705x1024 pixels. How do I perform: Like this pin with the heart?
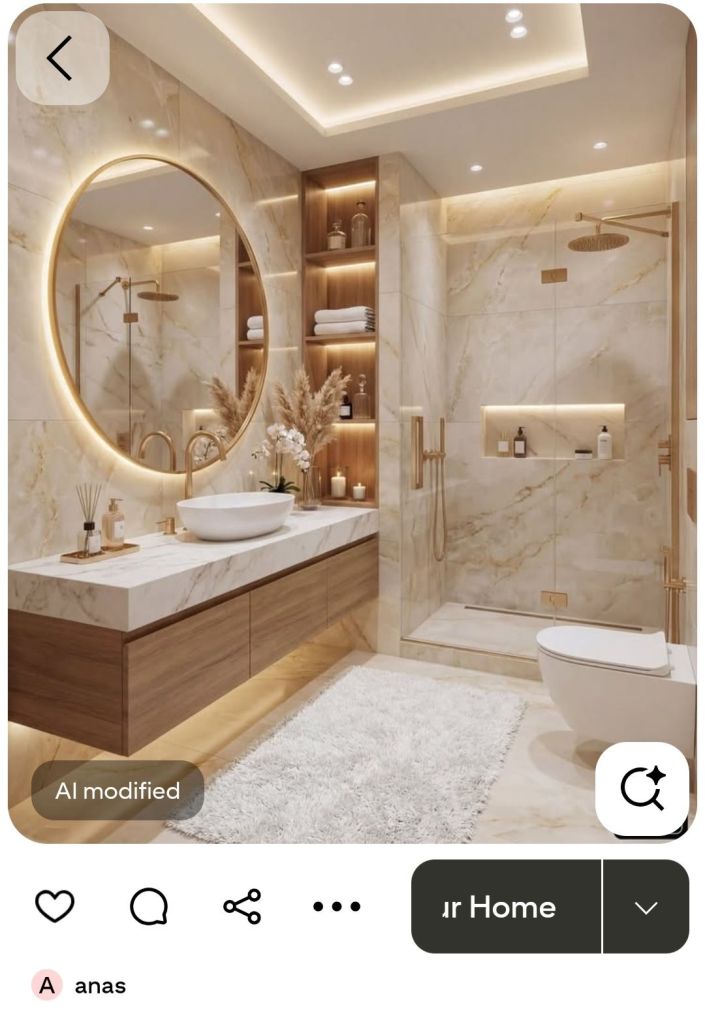click(x=54, y=906)
